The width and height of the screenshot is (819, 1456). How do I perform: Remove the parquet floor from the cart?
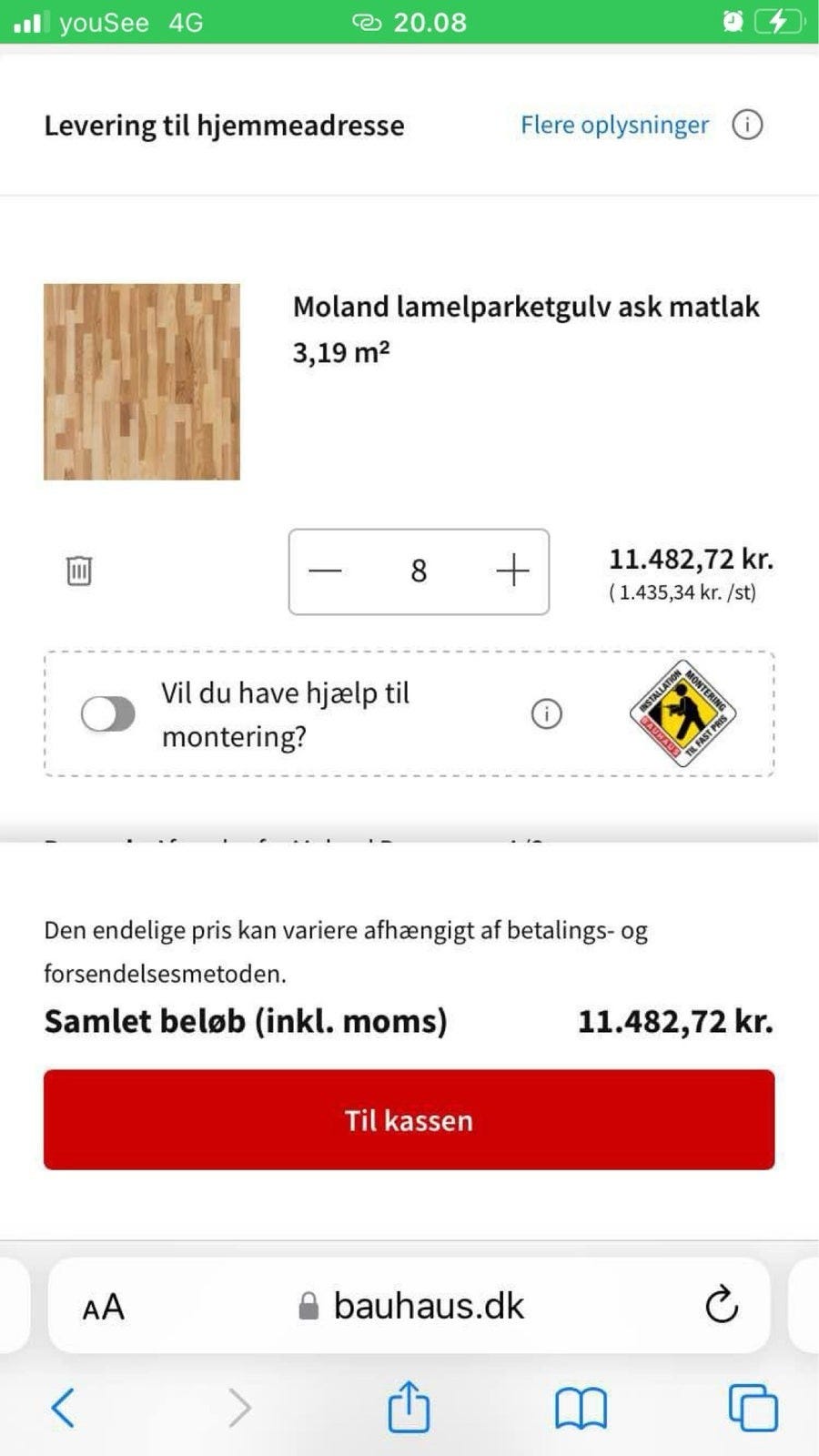(79, 571)
